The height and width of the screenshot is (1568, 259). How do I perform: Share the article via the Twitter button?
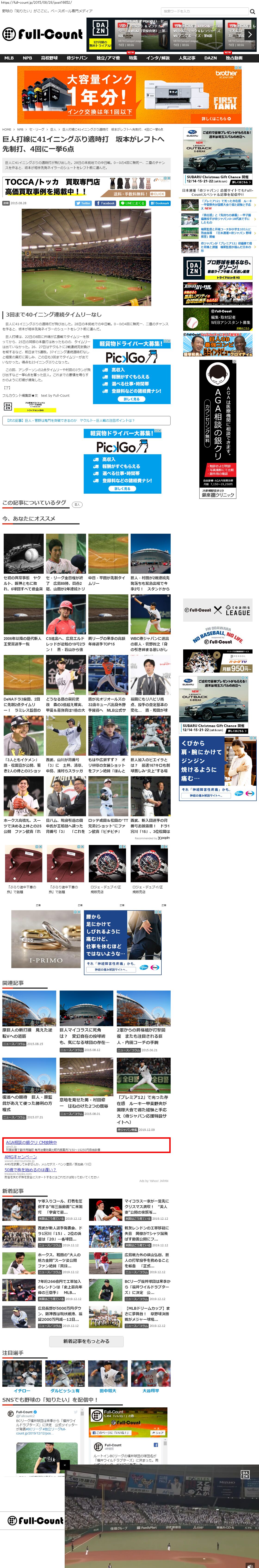(x=84, y=203)
